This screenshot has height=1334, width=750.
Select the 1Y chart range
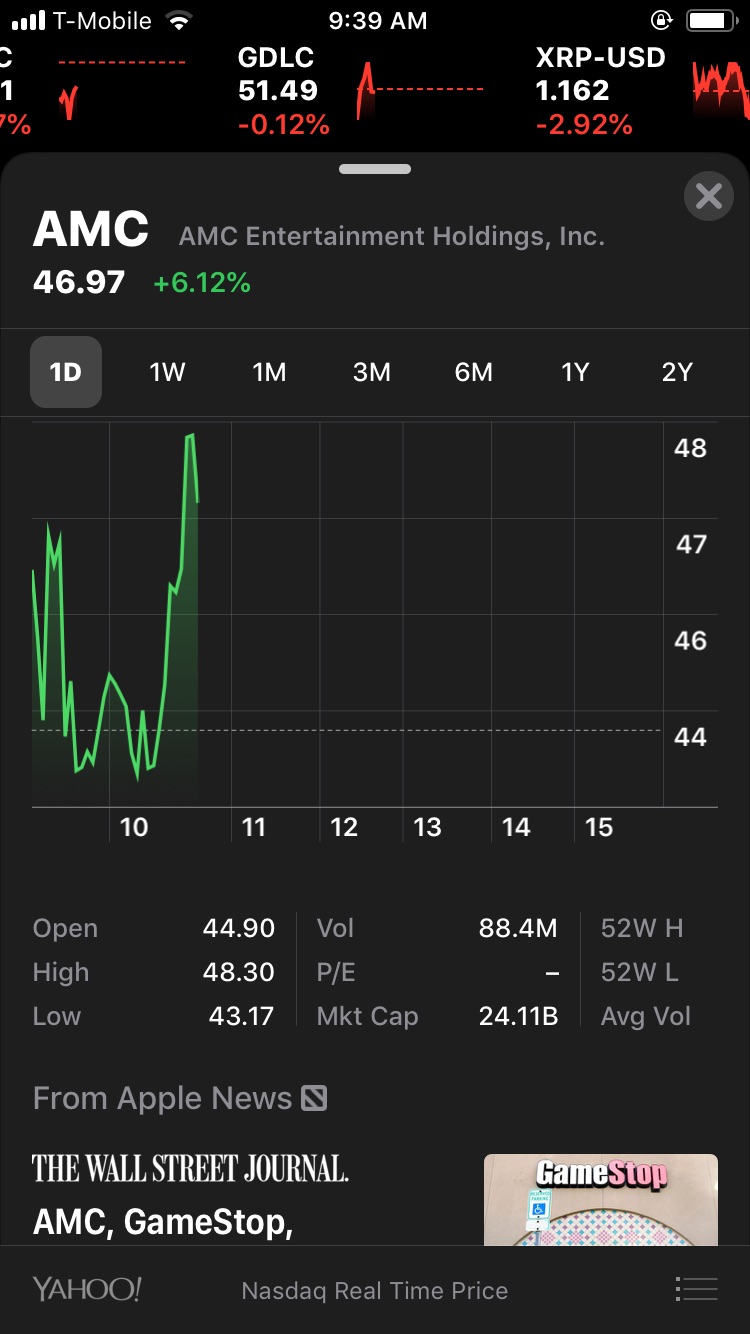(x=575, y=372)
